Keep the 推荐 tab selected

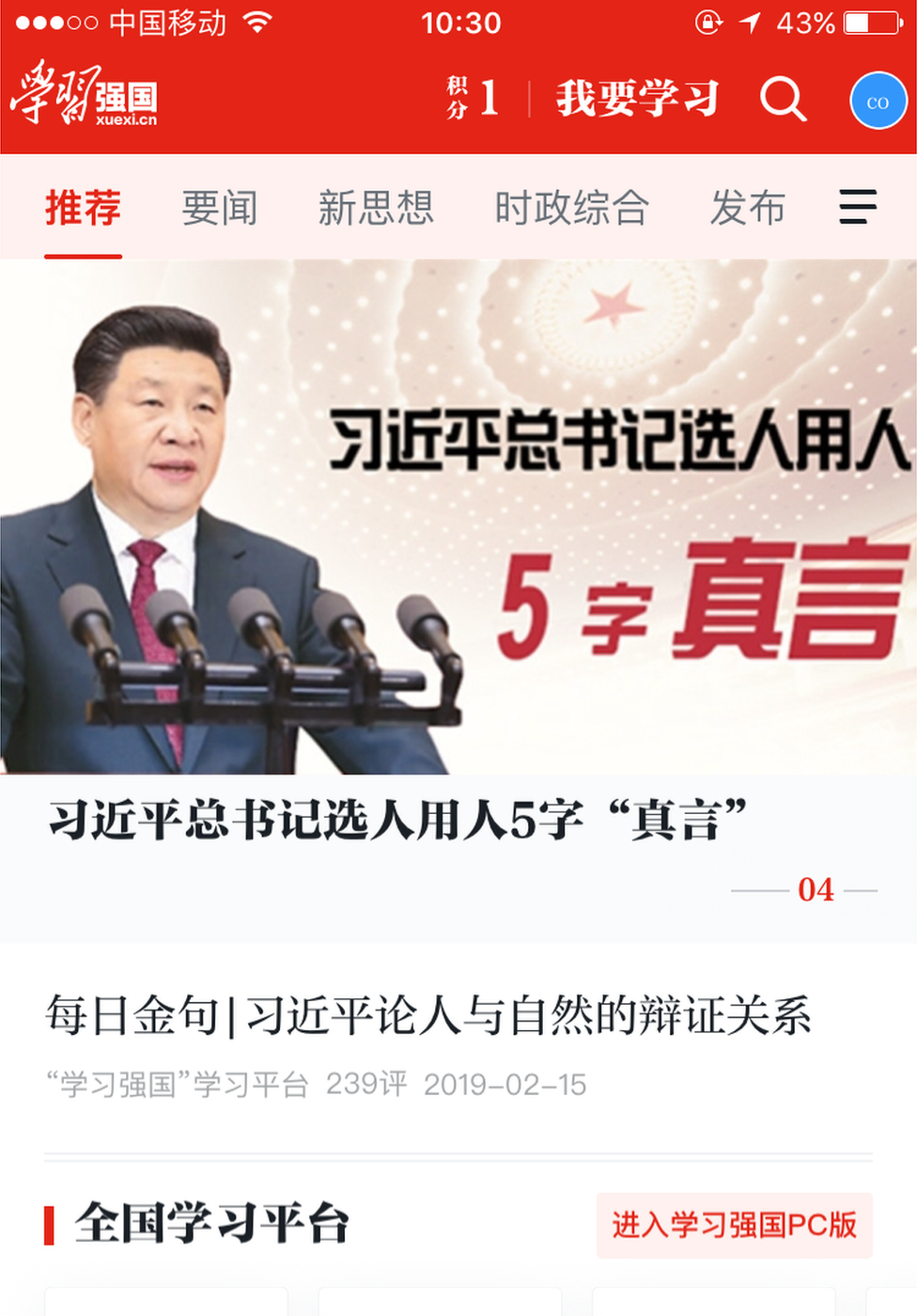[84, 208]
